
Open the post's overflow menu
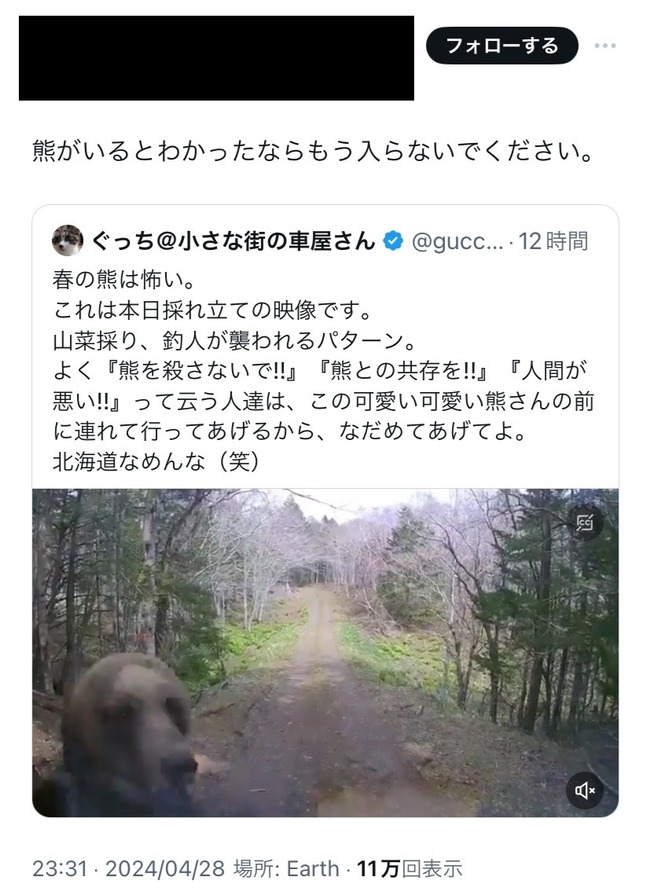[x=606, y=46]
